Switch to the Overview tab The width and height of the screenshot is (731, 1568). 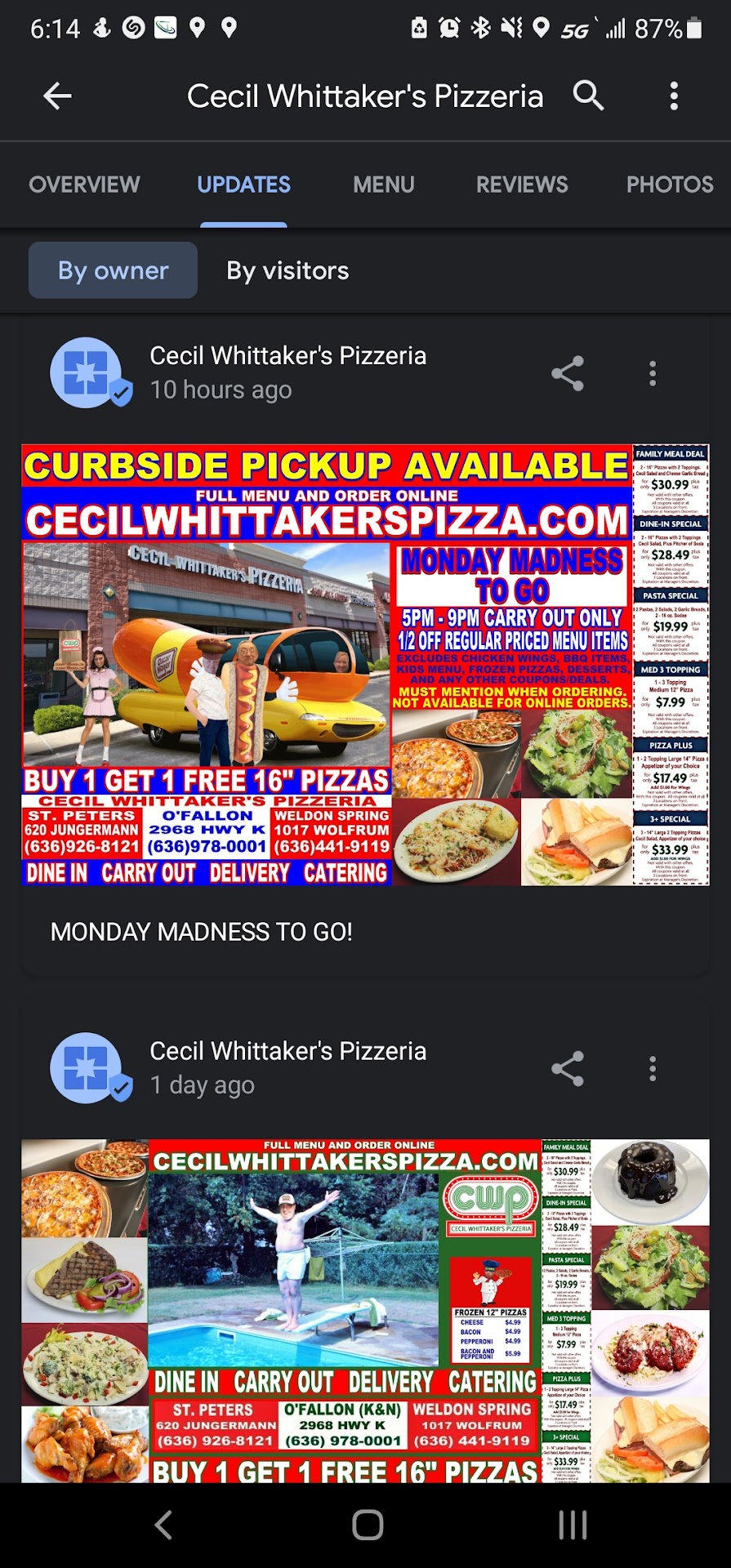pyautogui.click(x=84, y=185)
